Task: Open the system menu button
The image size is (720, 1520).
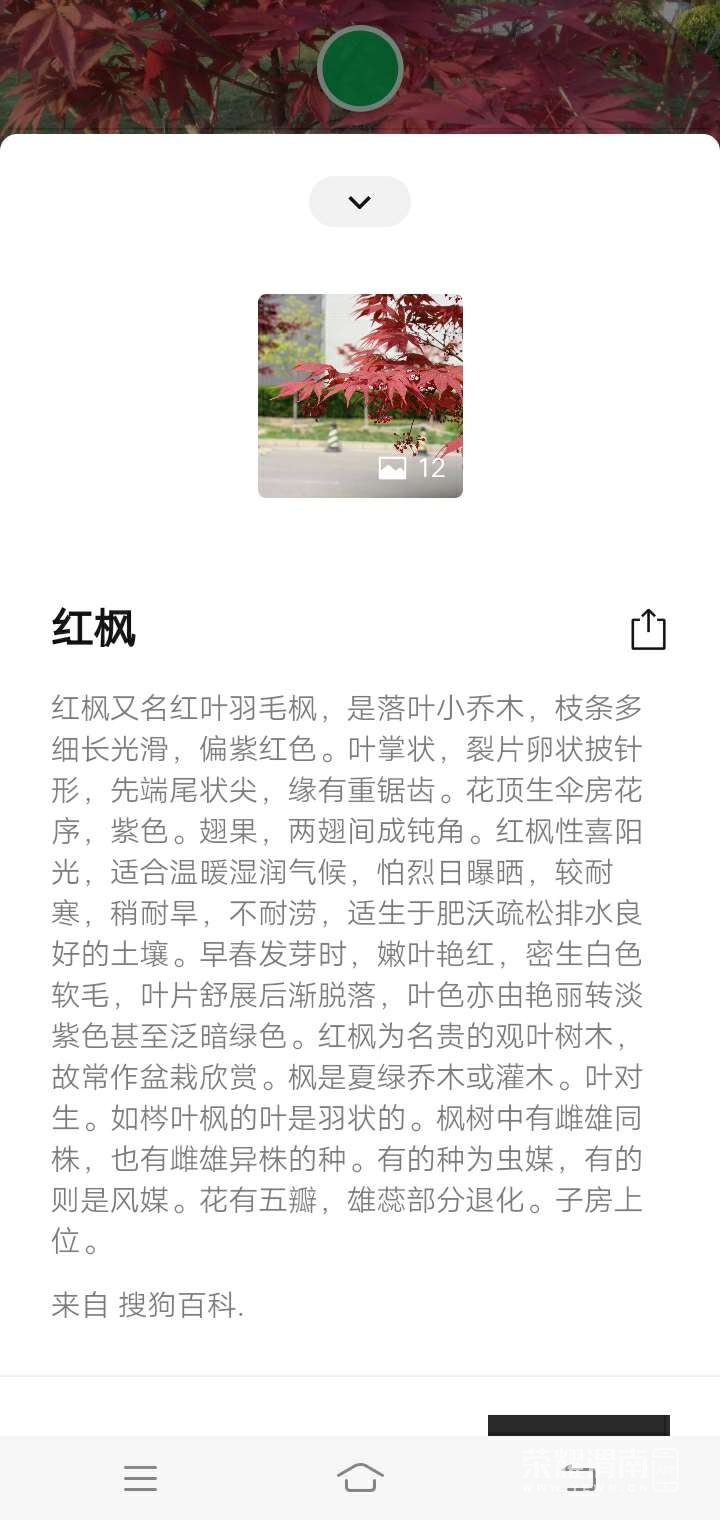Action: (x=140, y=1477)
